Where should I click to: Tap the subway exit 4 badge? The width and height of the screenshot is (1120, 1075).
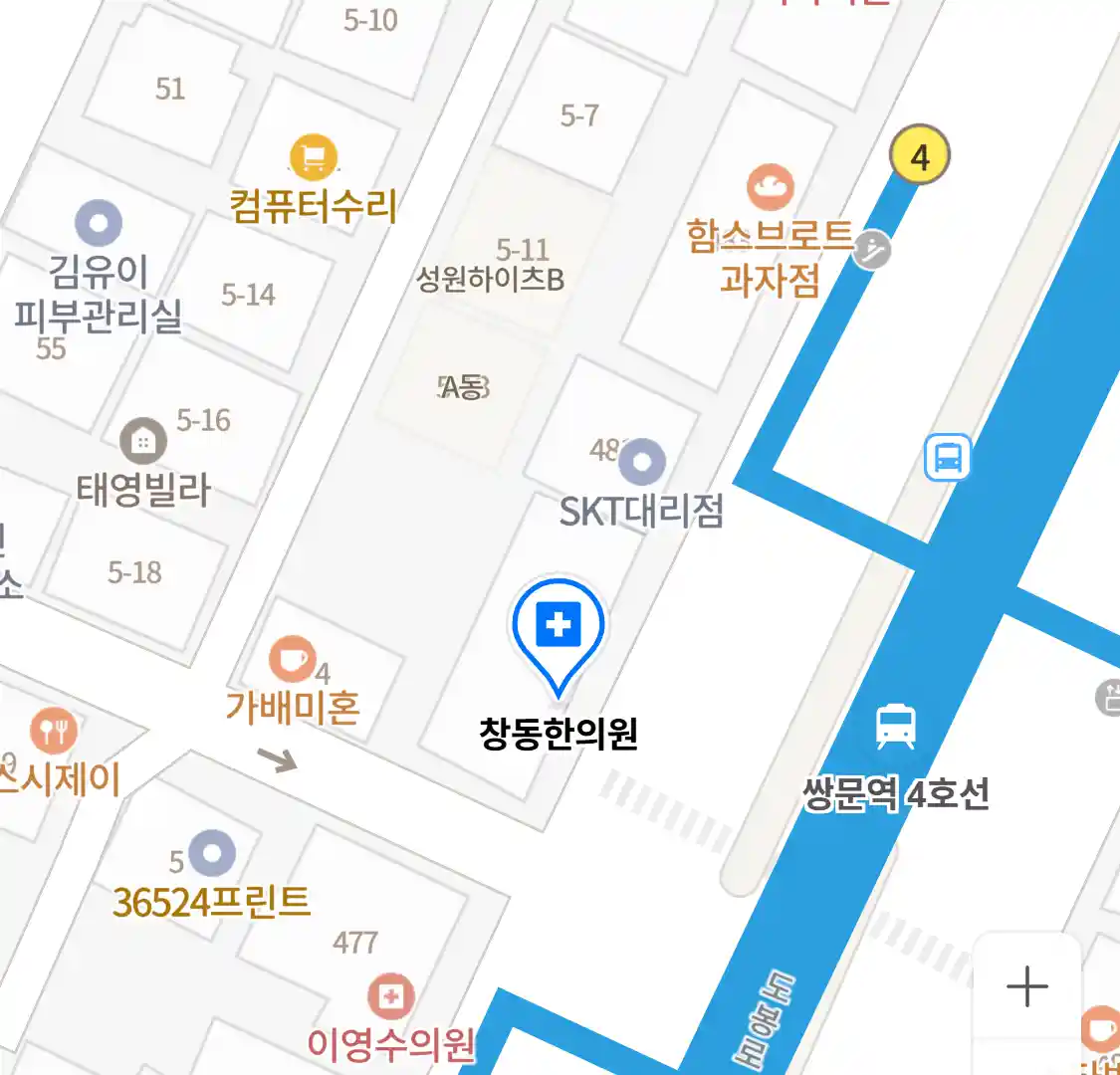[x=919, y=156]
